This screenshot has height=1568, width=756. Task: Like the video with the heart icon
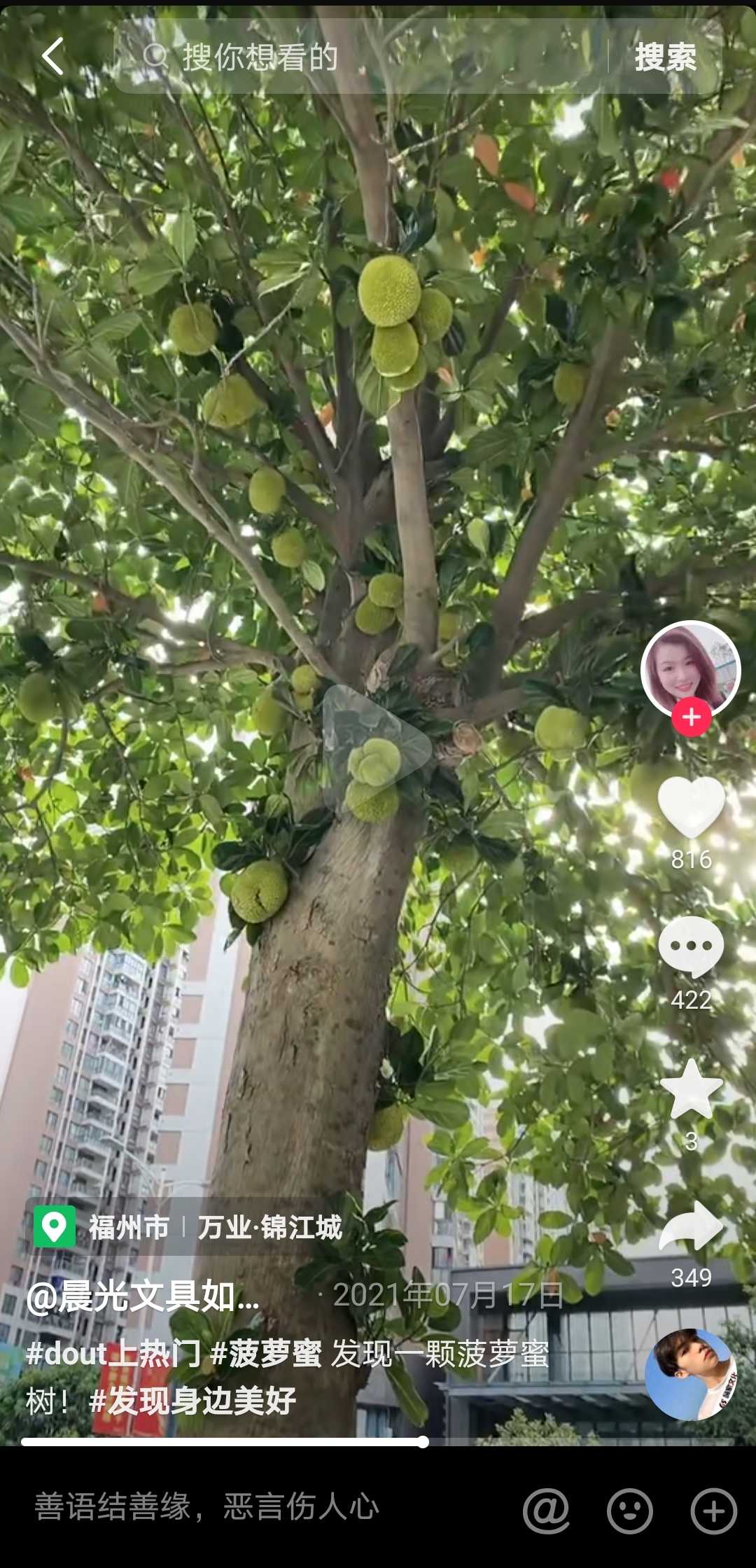point(692,807)
